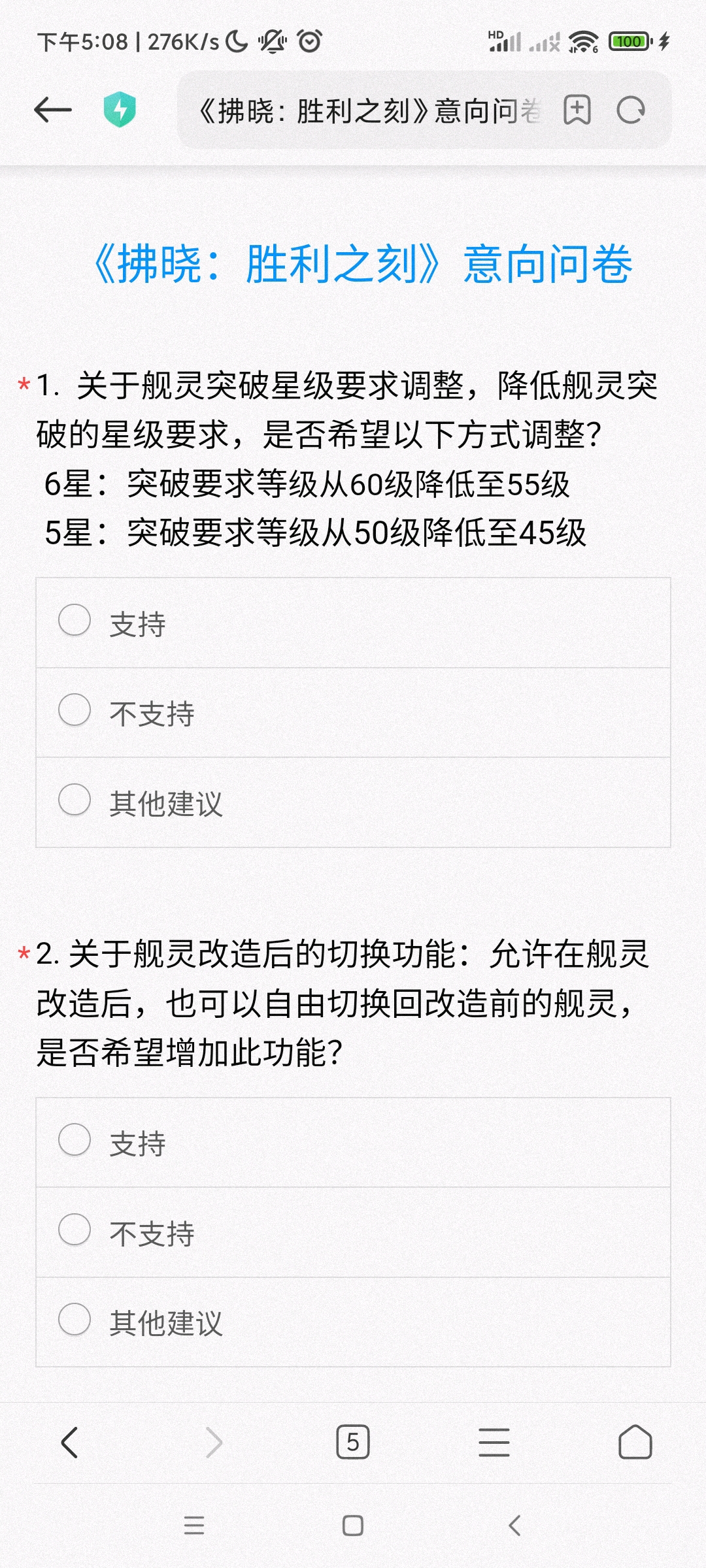This screenshot has height=1568, width=706.
Task: Reload the survey page
Action: tap(631, 110)
